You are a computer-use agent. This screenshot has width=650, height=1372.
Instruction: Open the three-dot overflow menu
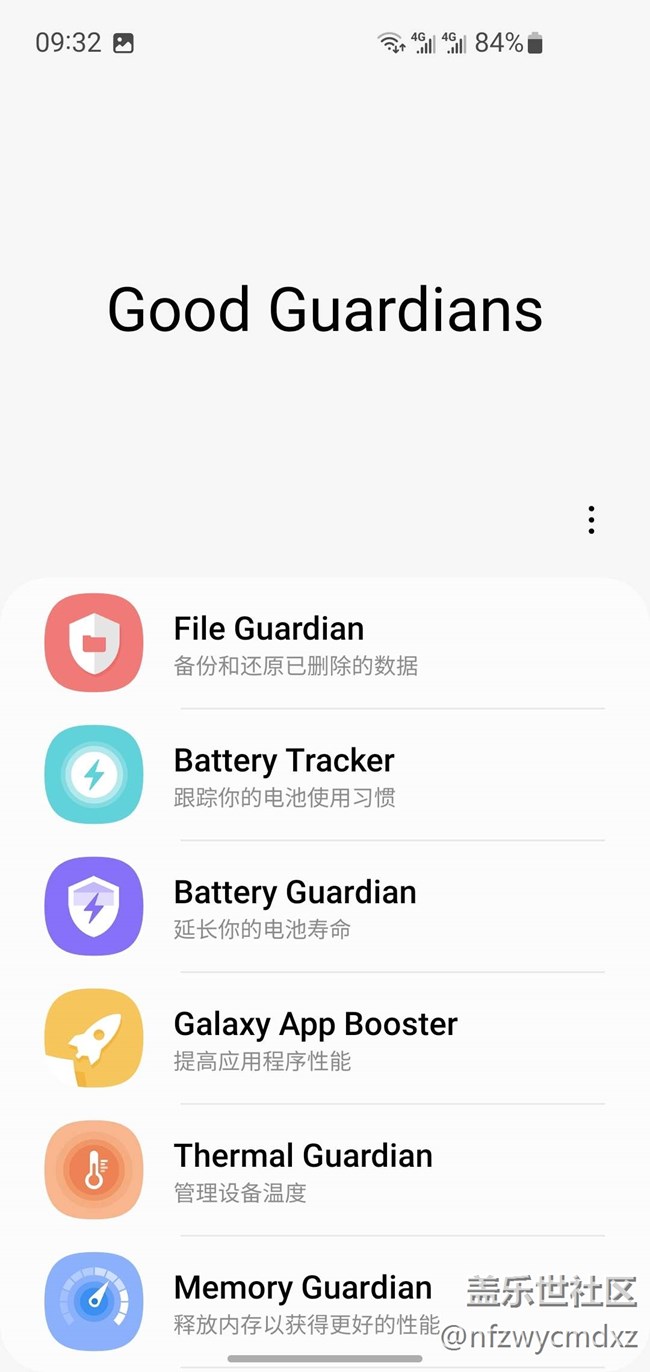tap(591, 520)
